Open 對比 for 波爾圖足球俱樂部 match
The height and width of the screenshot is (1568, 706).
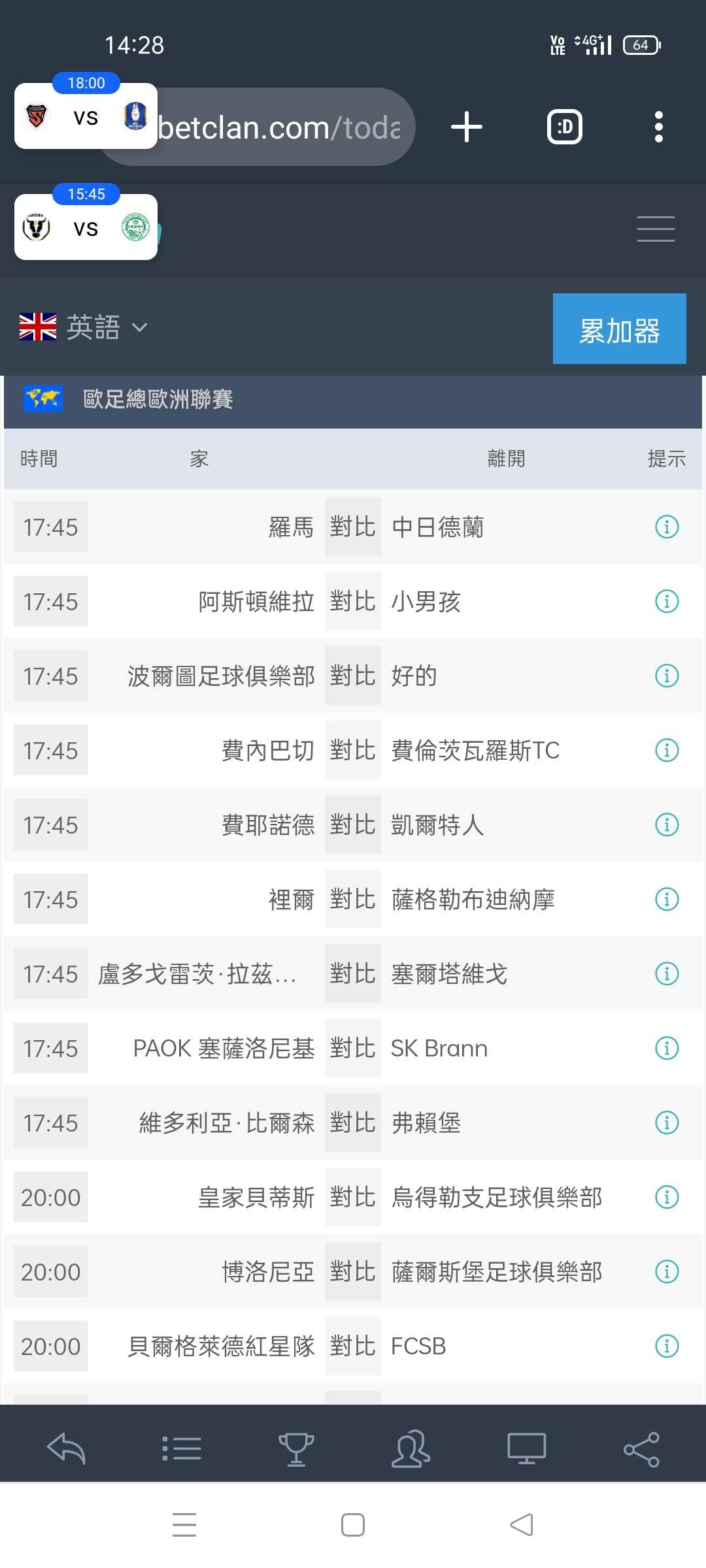point(352,676)
